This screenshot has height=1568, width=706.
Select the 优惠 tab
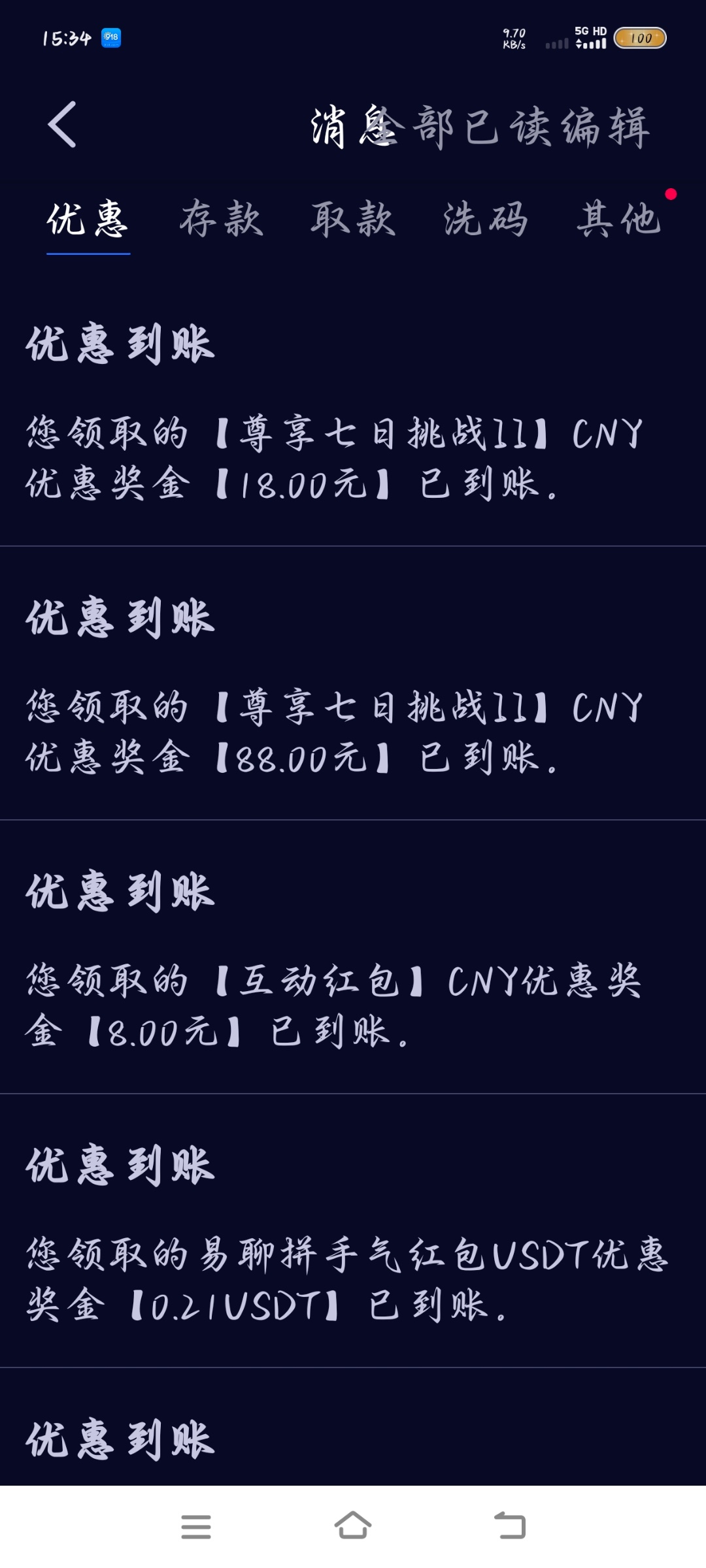(x=88, y=220)
